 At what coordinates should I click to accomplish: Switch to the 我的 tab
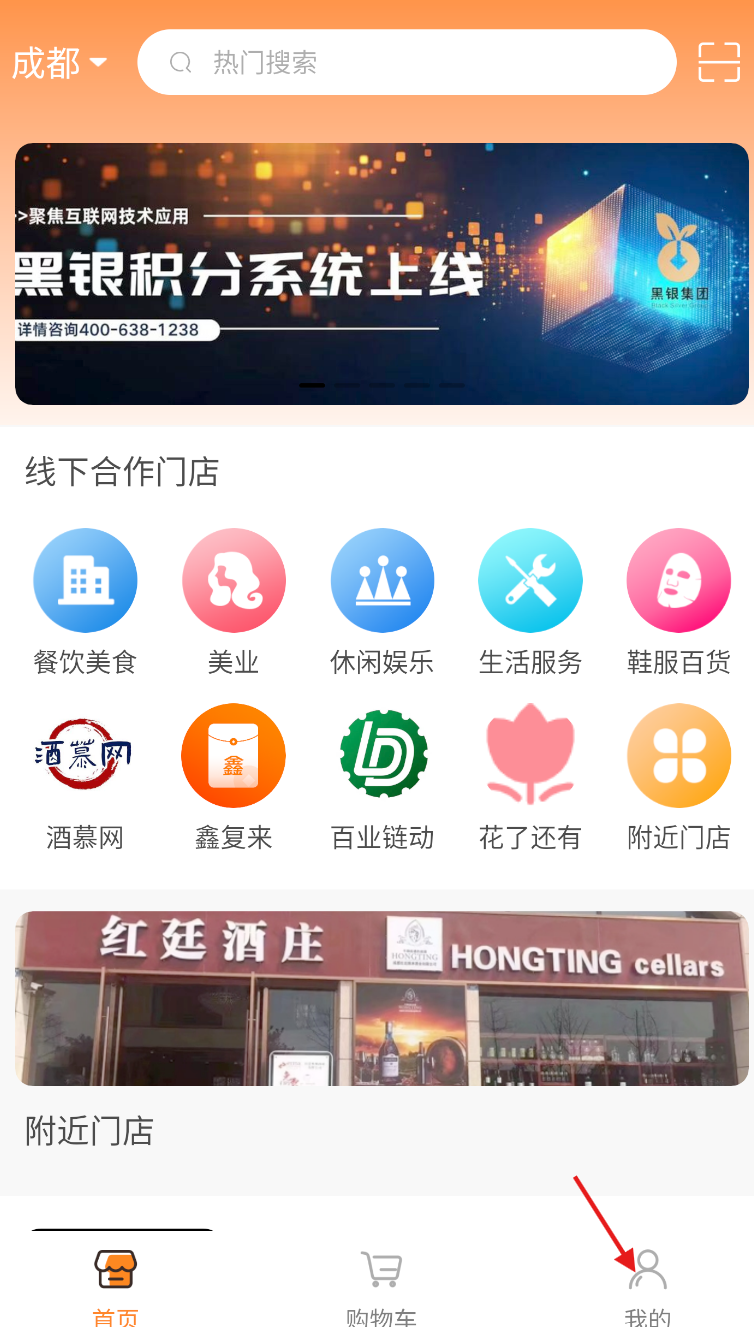point(647,1285)
